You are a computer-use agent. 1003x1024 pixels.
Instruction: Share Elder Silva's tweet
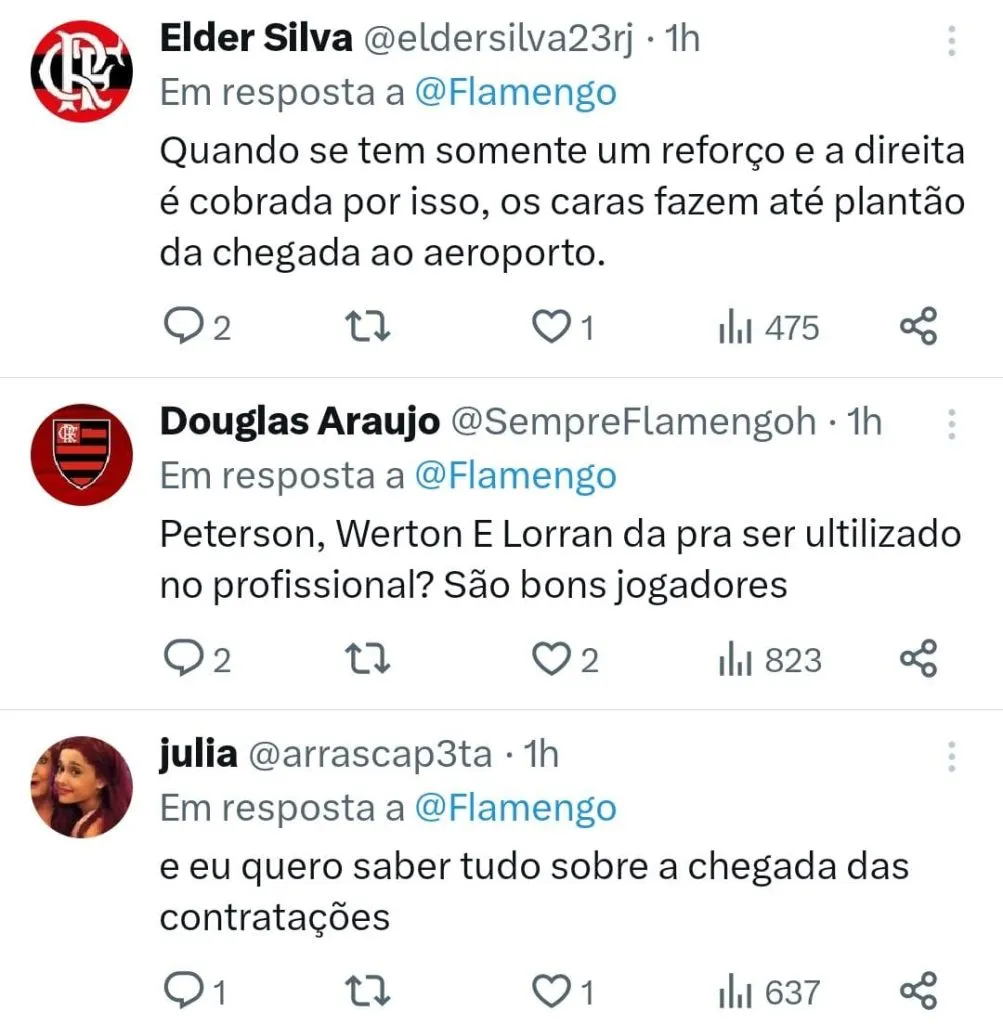click(919, 327)
